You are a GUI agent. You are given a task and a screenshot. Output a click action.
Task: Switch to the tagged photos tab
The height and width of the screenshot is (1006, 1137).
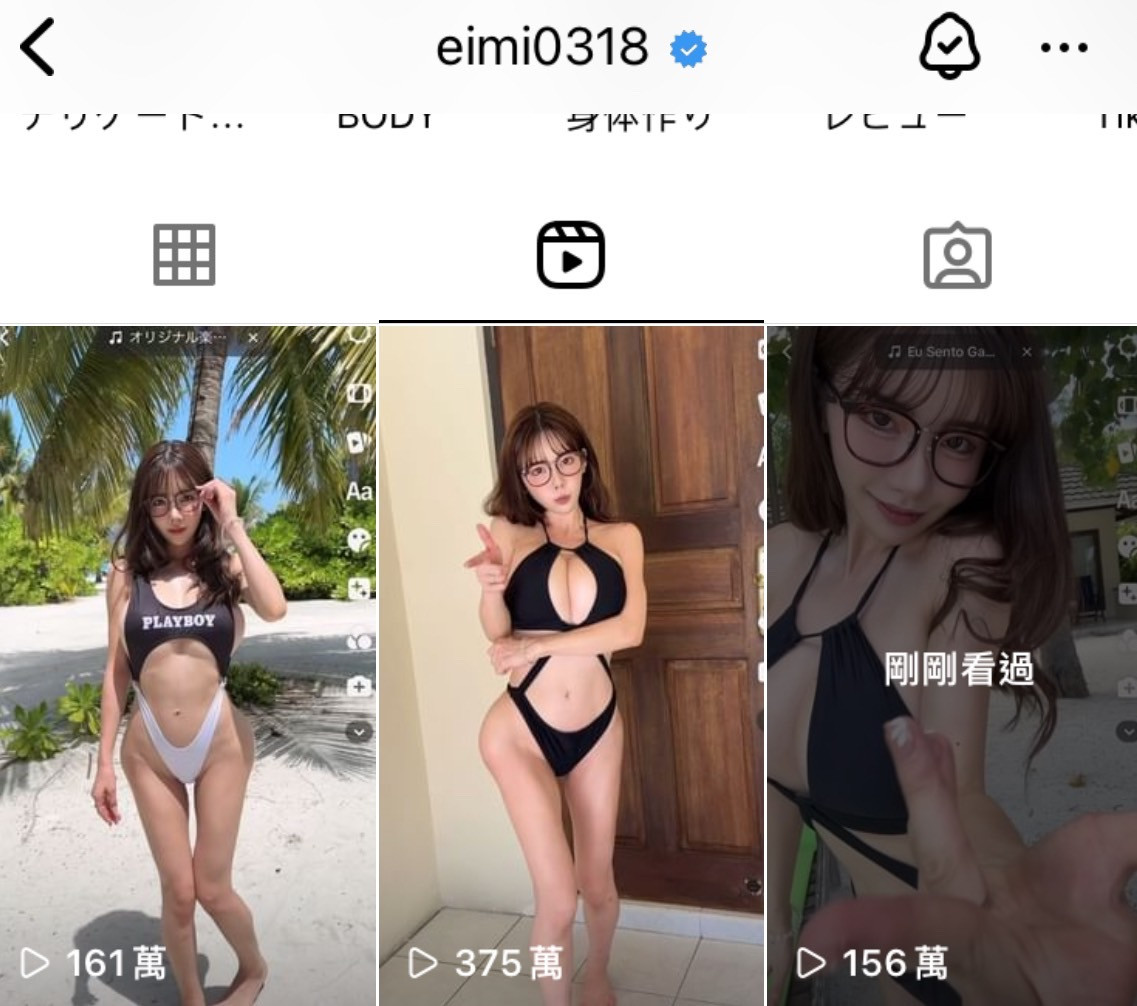pyautogui.click(x=956, y=255)
